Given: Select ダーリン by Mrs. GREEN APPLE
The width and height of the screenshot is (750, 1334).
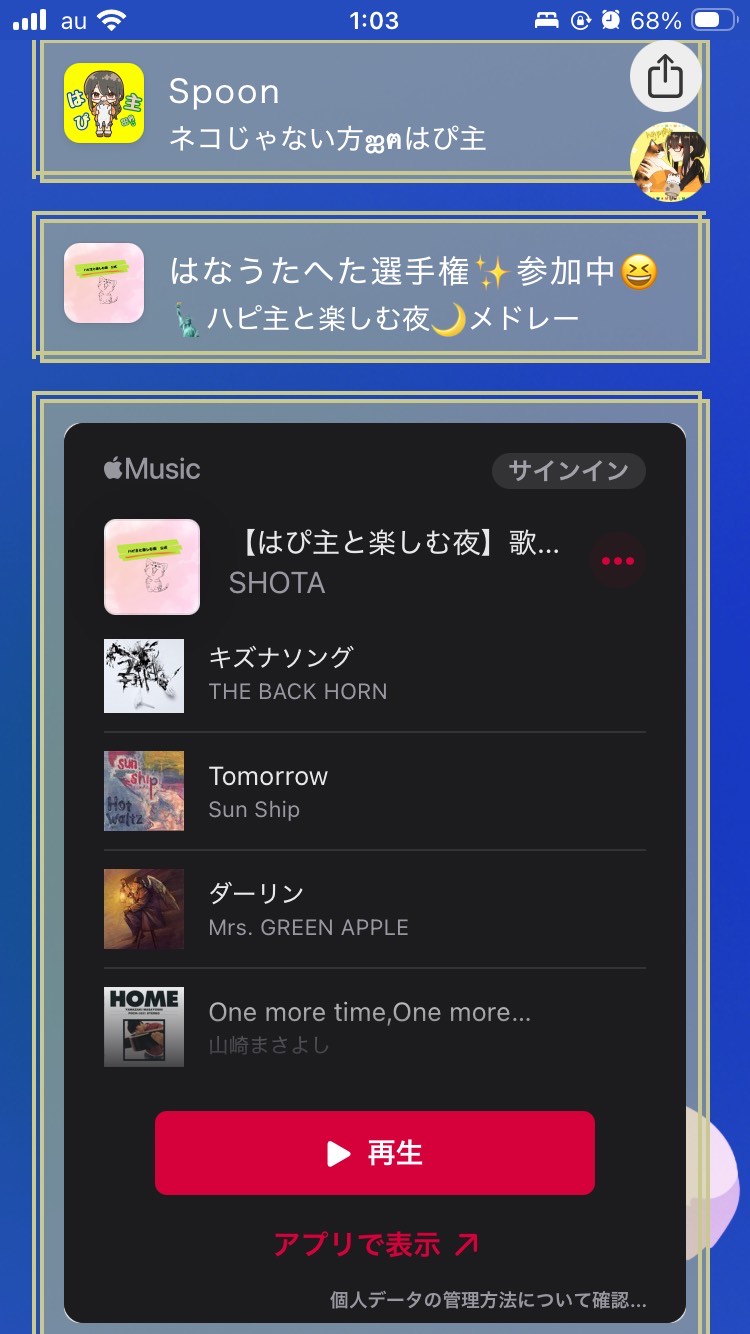Looking at the screenshot, I should pos(374,909).
